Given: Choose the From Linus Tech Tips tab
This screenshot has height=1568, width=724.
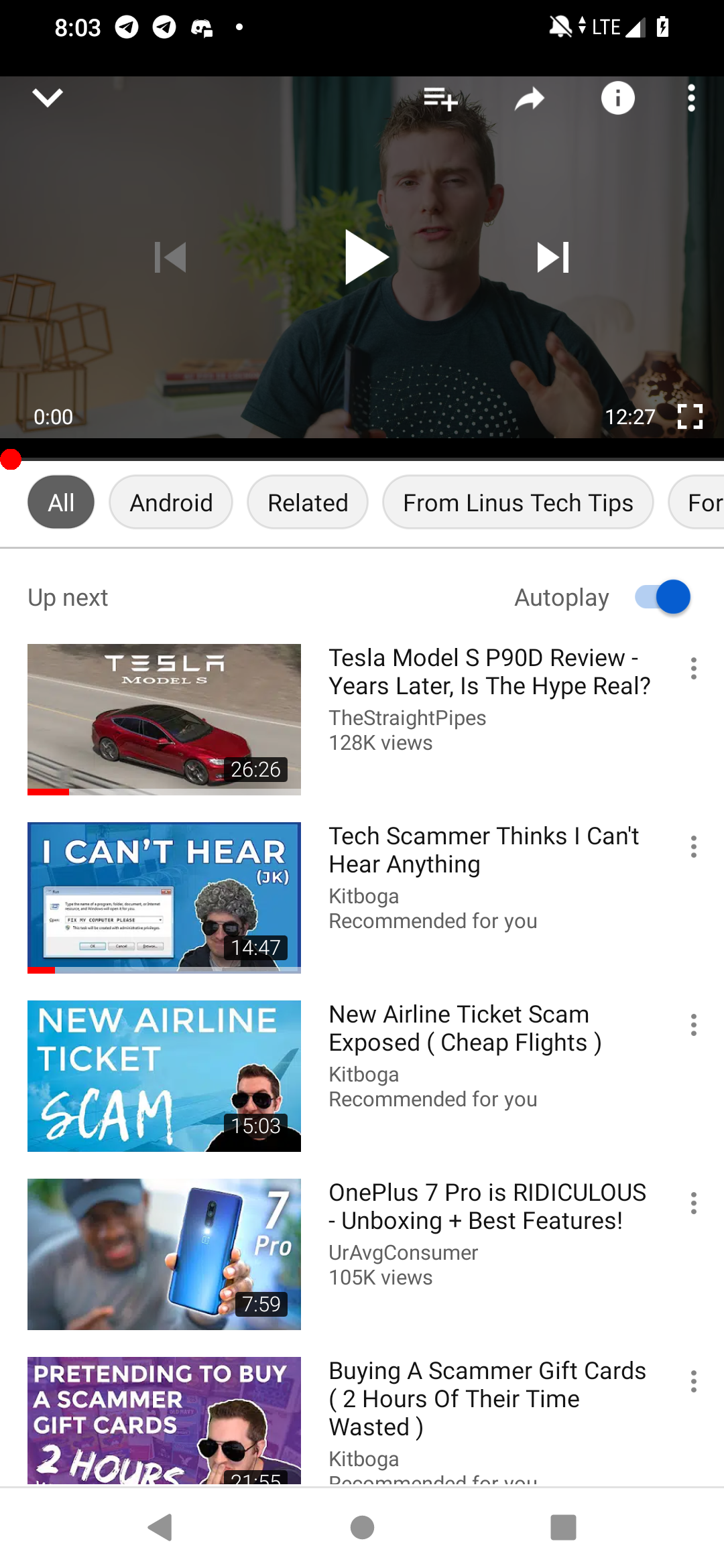Looking at the screenshot, I should [x=518, y=502].
